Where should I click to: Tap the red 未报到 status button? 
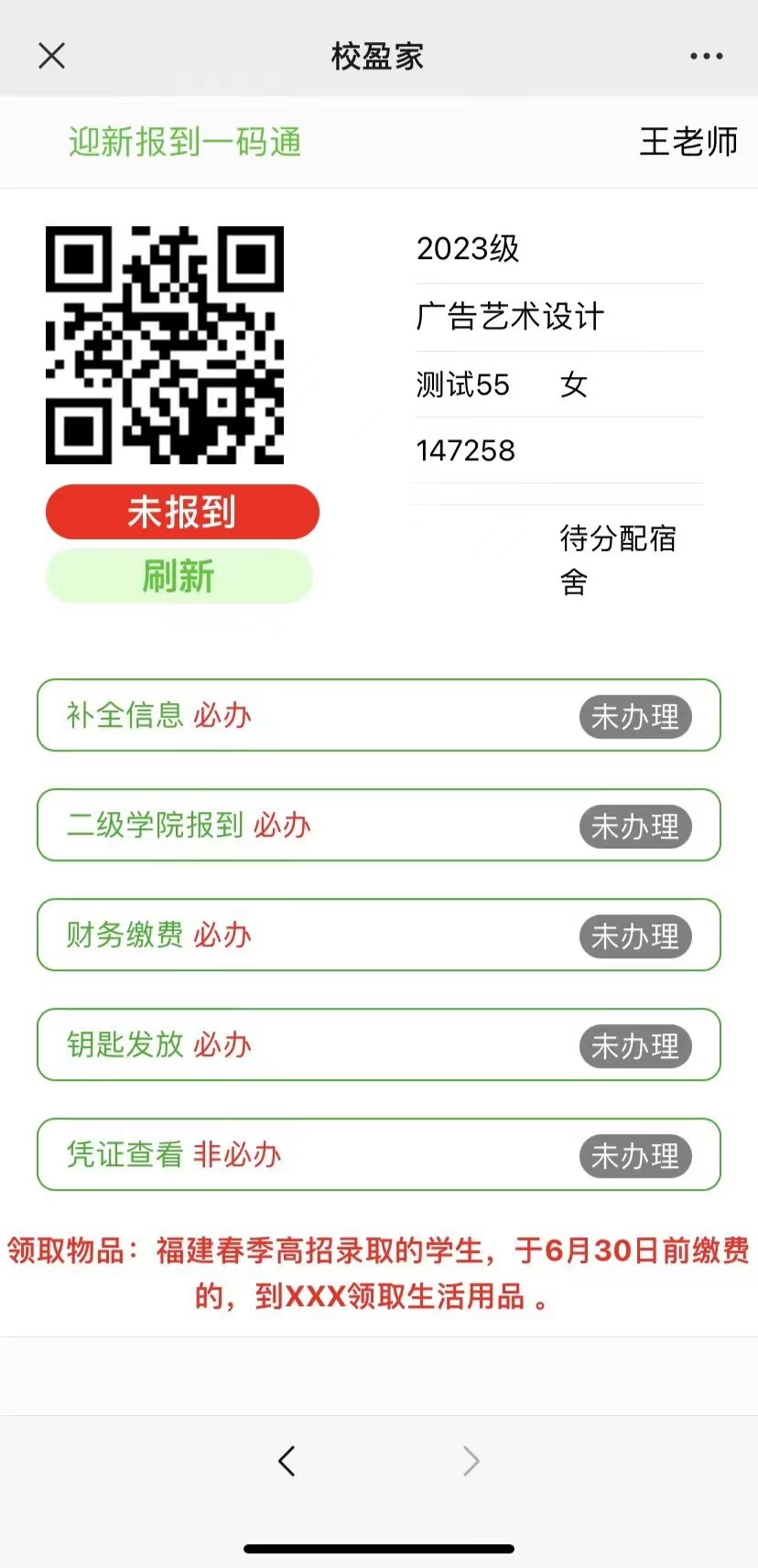[x=182, y=512]
